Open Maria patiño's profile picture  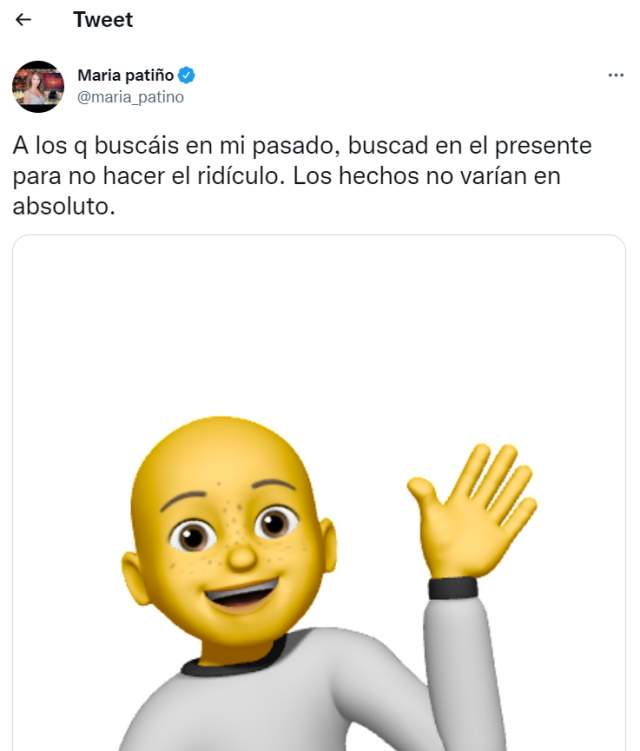tap(38, 86)
